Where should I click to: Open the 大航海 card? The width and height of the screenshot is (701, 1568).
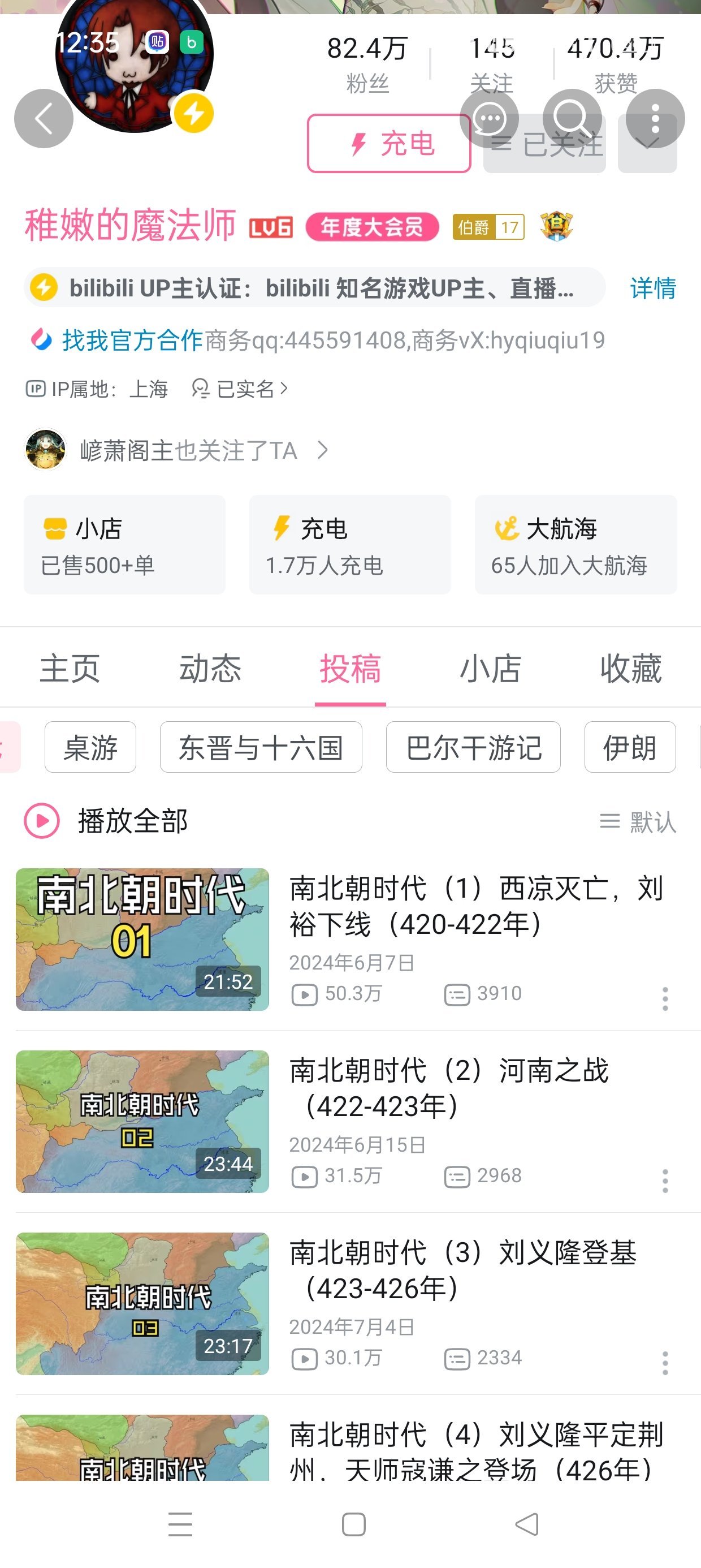coord(575,545)
